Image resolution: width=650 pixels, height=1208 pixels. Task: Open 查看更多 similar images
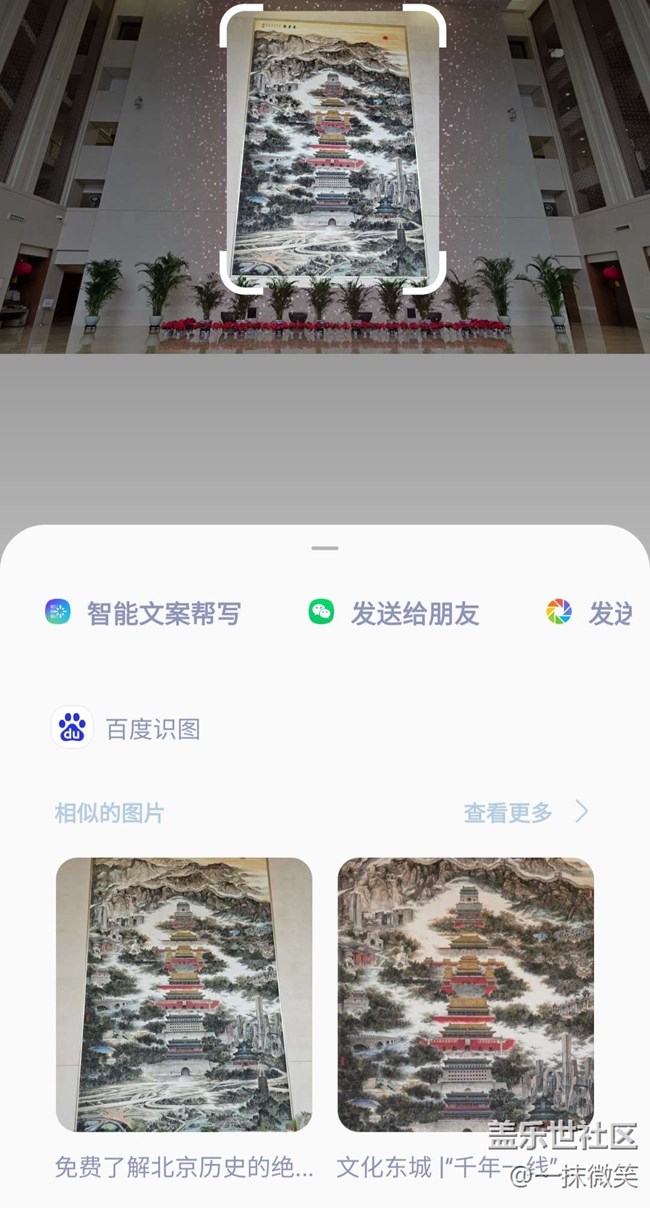[x=526, y=812]
